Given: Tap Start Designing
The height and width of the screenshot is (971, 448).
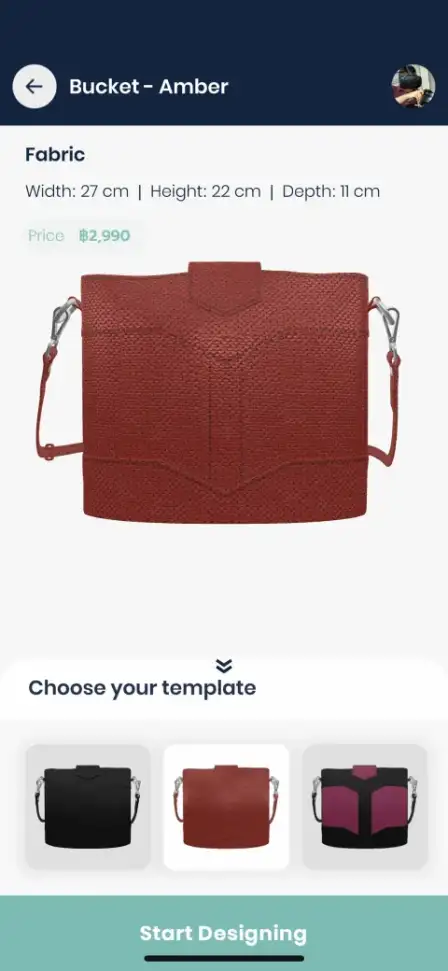Looking at the screenshot, I should pos(224,933).
